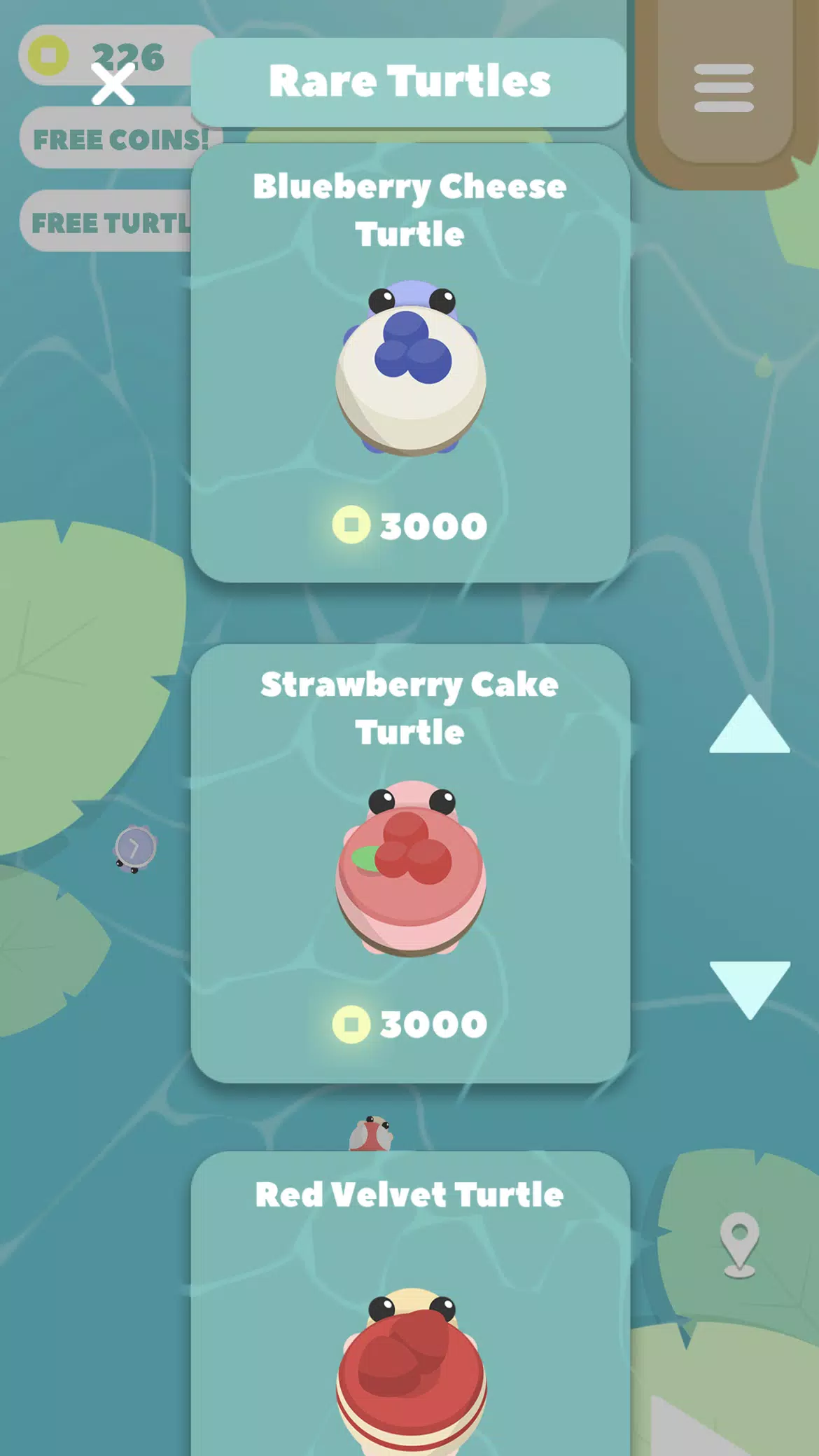Open the hamburger menu
Image resolution: width=819 pixels, height=1456 pixels.
tap(724, 88)
